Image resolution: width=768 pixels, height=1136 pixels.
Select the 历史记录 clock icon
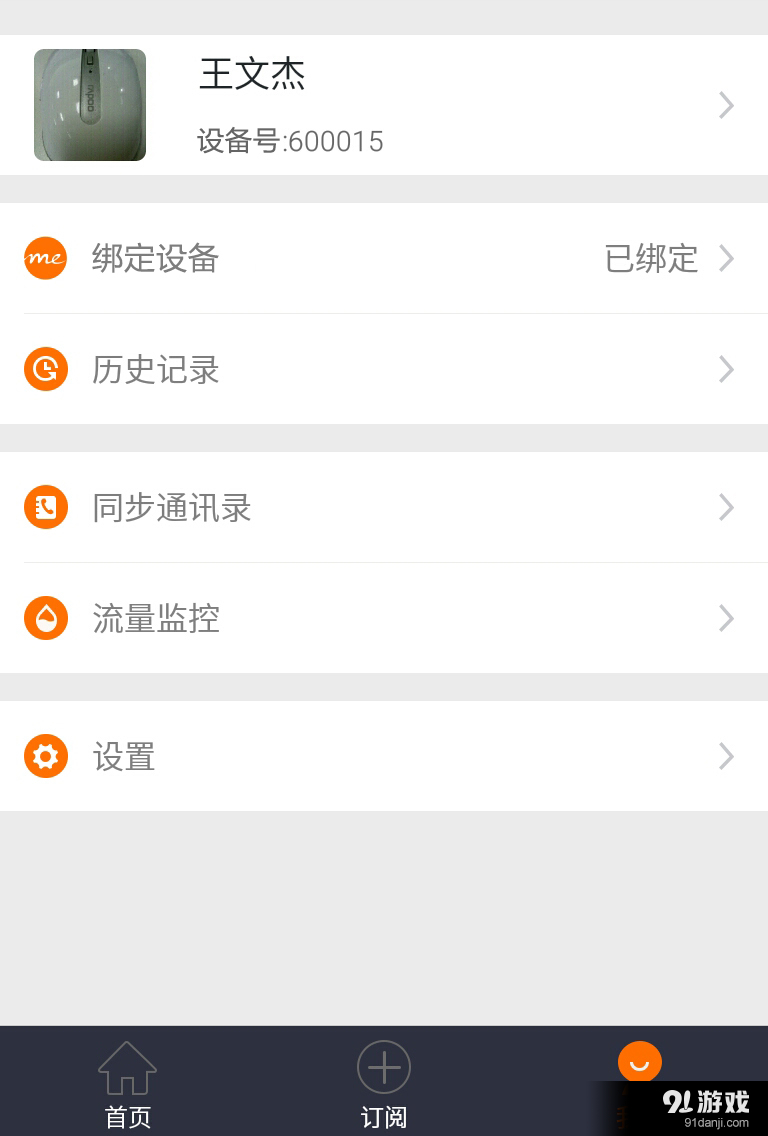coord(45,369)
